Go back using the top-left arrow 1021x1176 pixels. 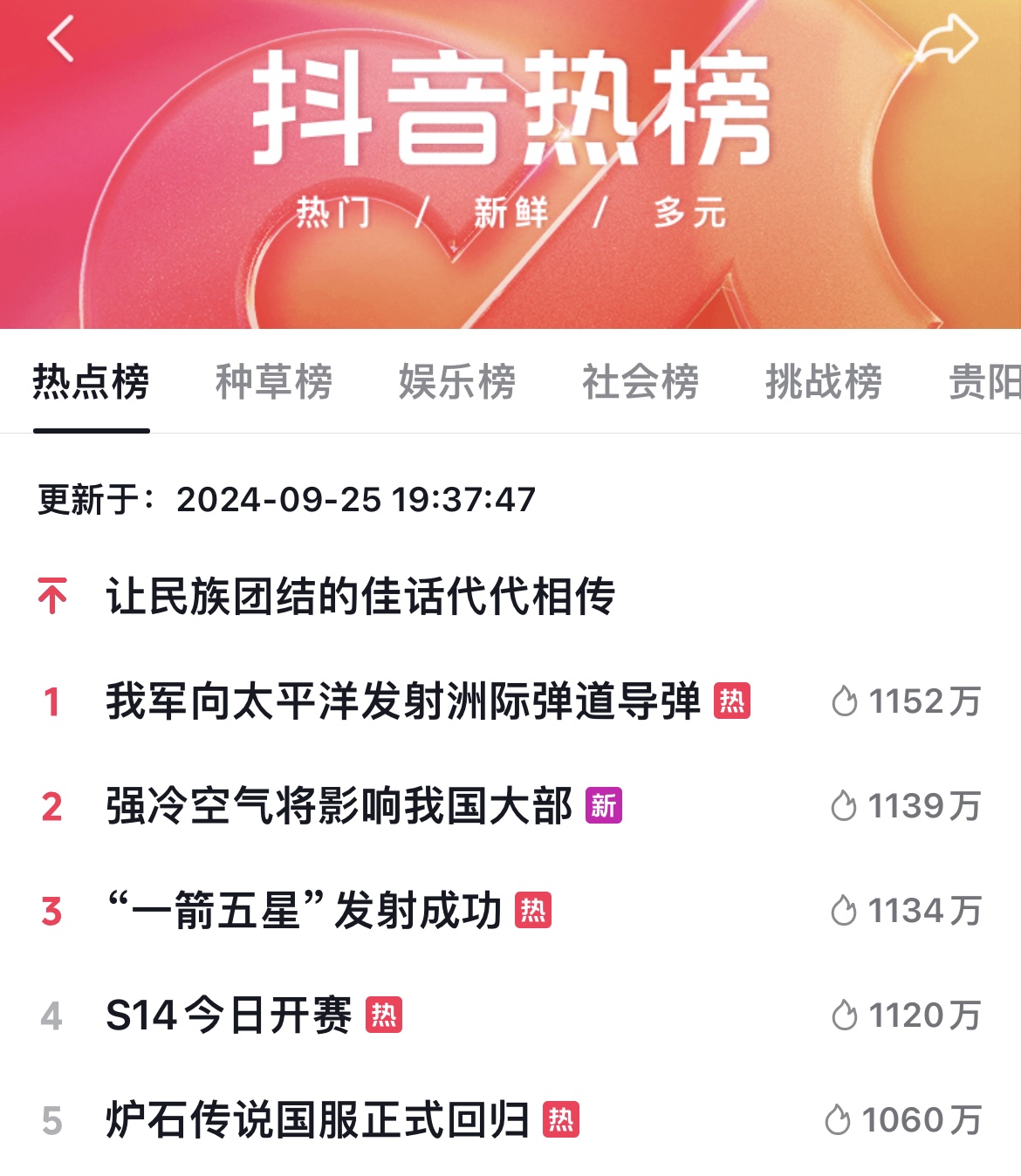[60, 39]
